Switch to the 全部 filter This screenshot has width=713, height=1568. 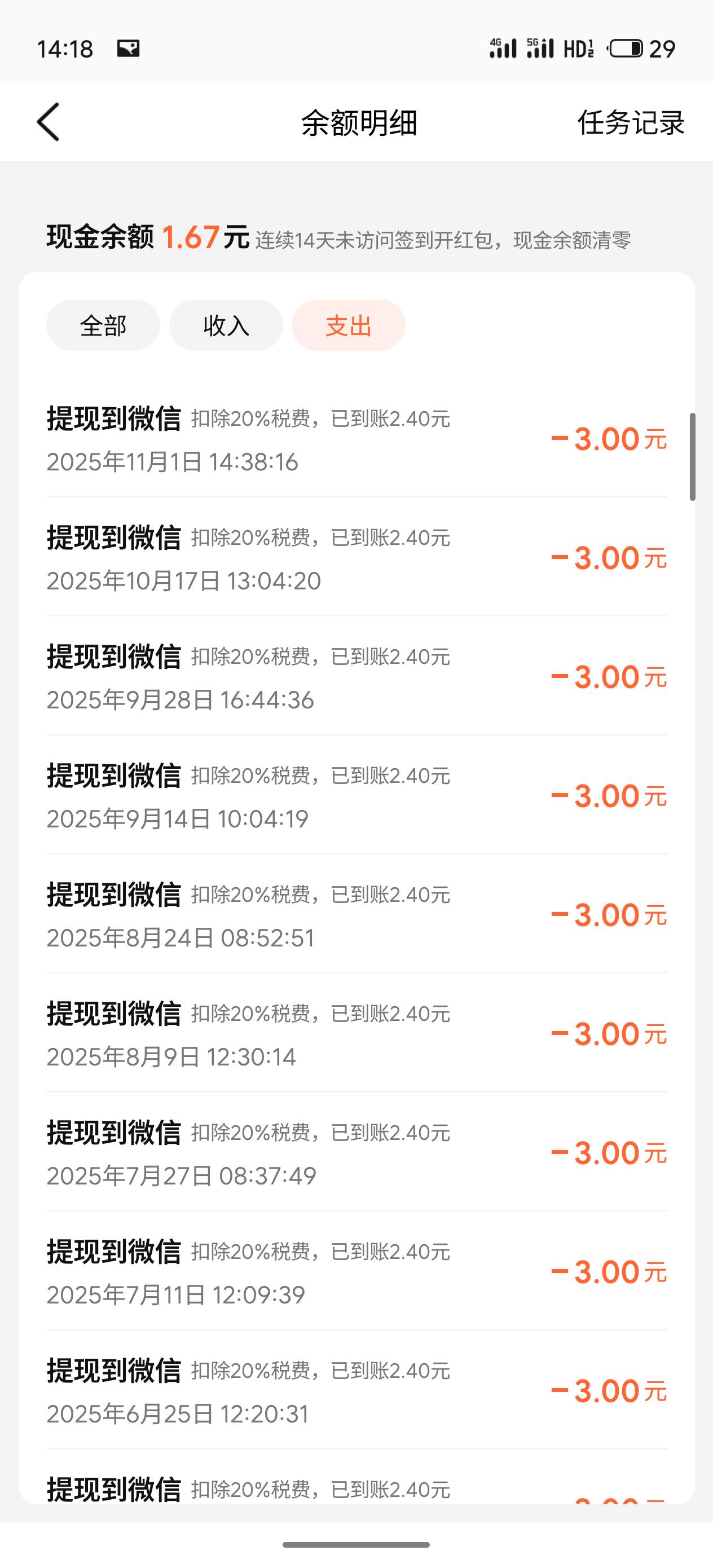click(103, 325)
